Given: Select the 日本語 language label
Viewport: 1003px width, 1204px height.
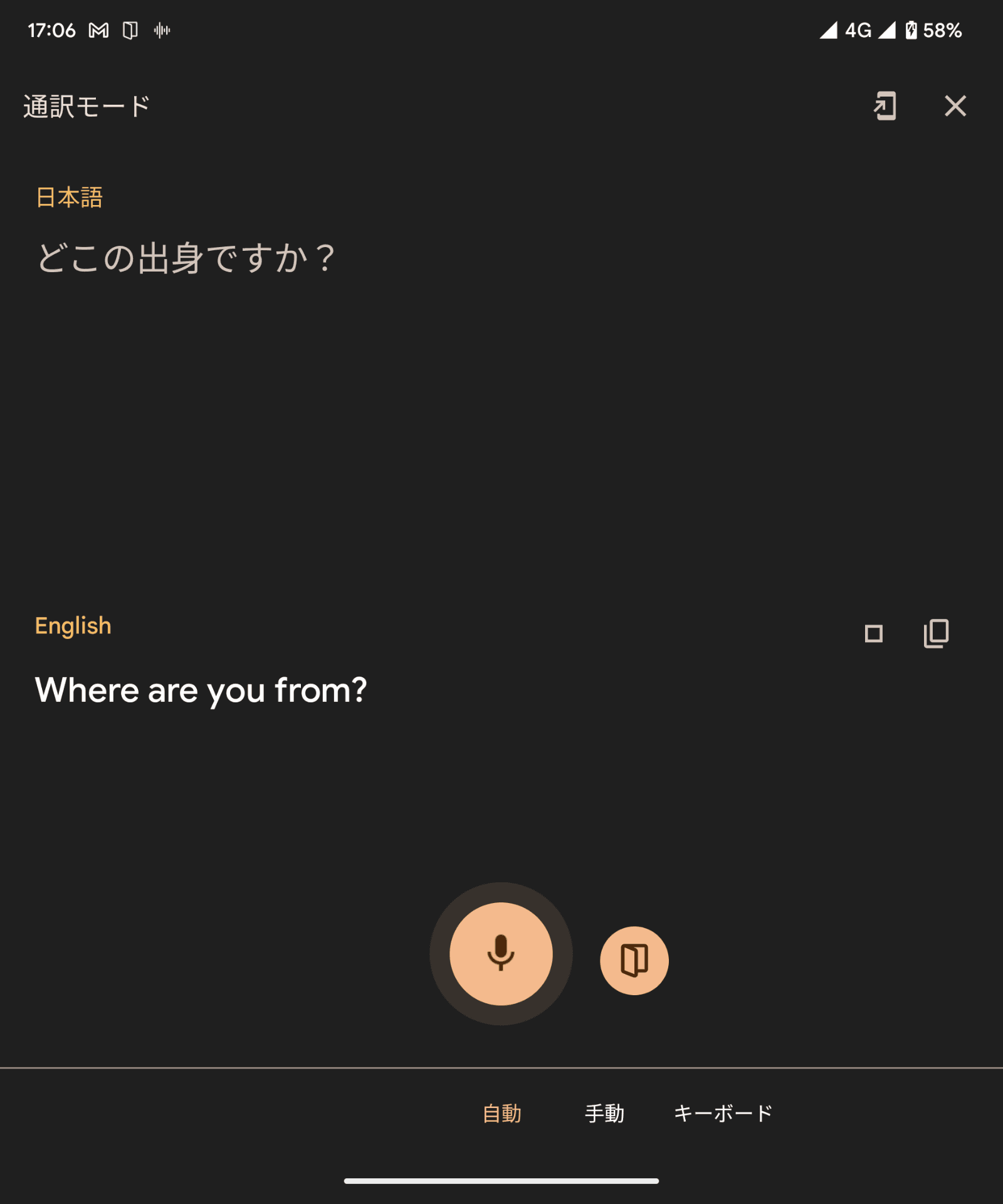Looking at the screenshot, I should tap(69, 197).
